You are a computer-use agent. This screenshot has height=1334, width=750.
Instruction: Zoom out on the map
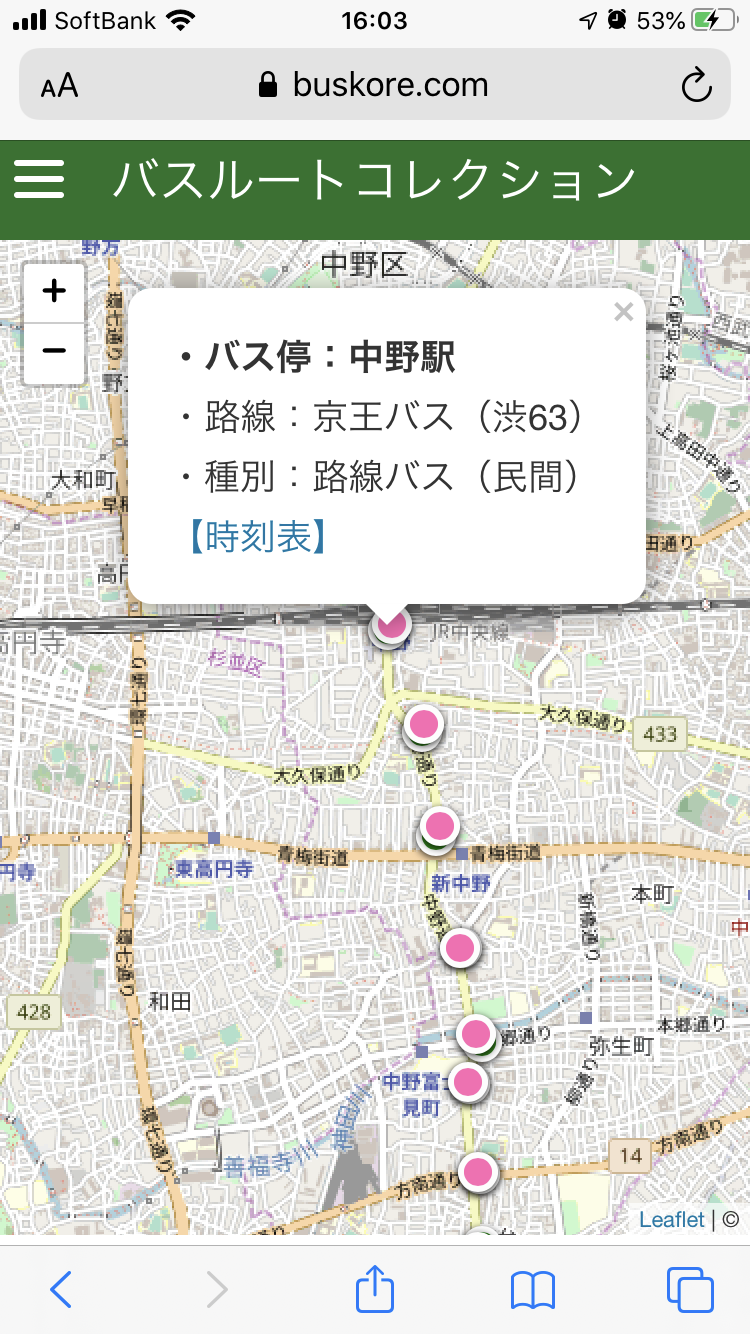[x=54, y=351]
